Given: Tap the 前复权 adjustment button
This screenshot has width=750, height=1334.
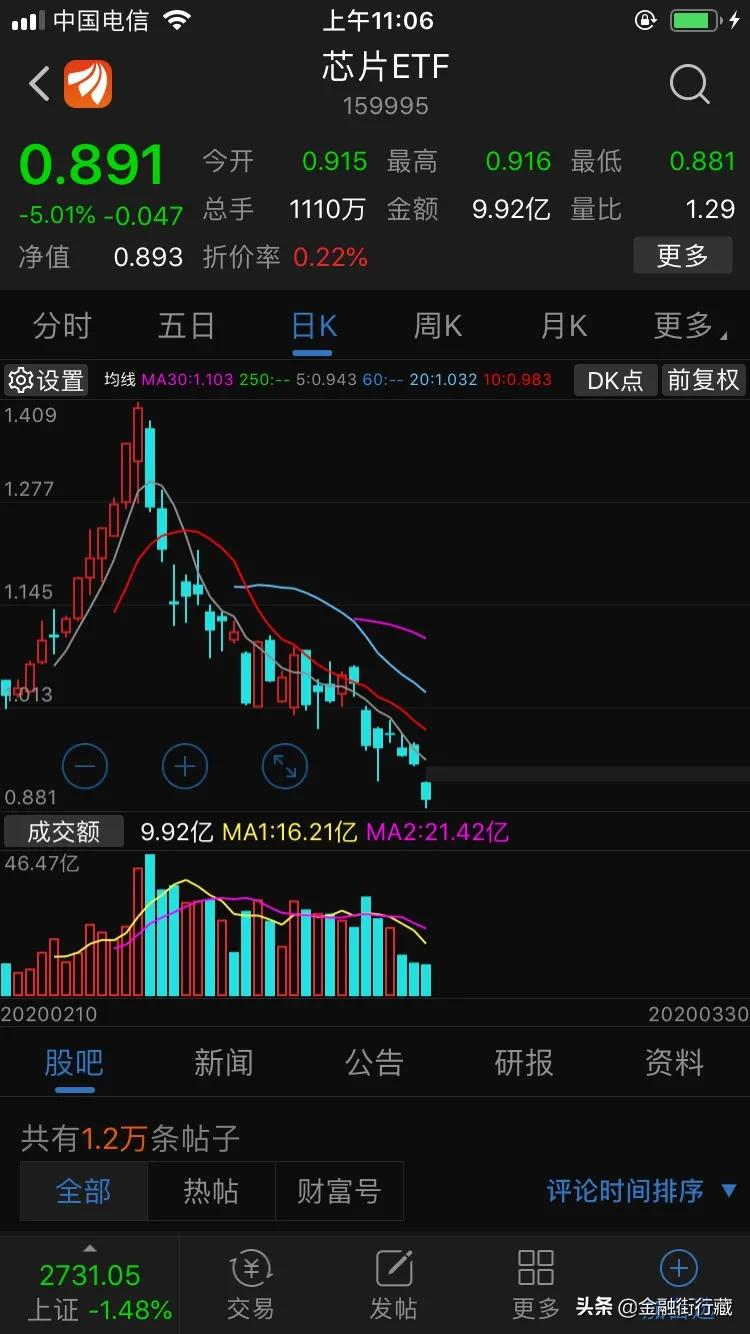Looking at the screenshot, I should (x=703, y=380).
